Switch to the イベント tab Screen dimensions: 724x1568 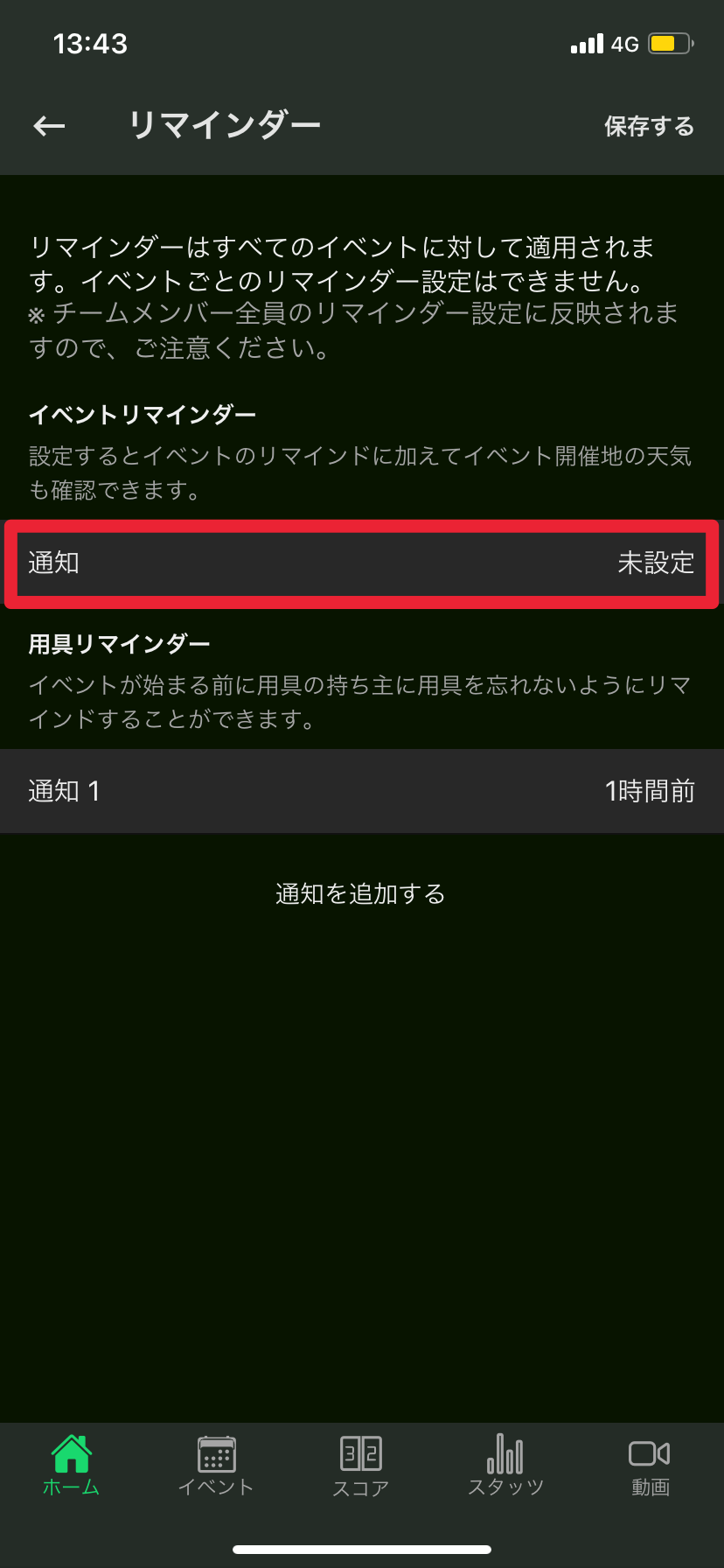point(216,1466)
